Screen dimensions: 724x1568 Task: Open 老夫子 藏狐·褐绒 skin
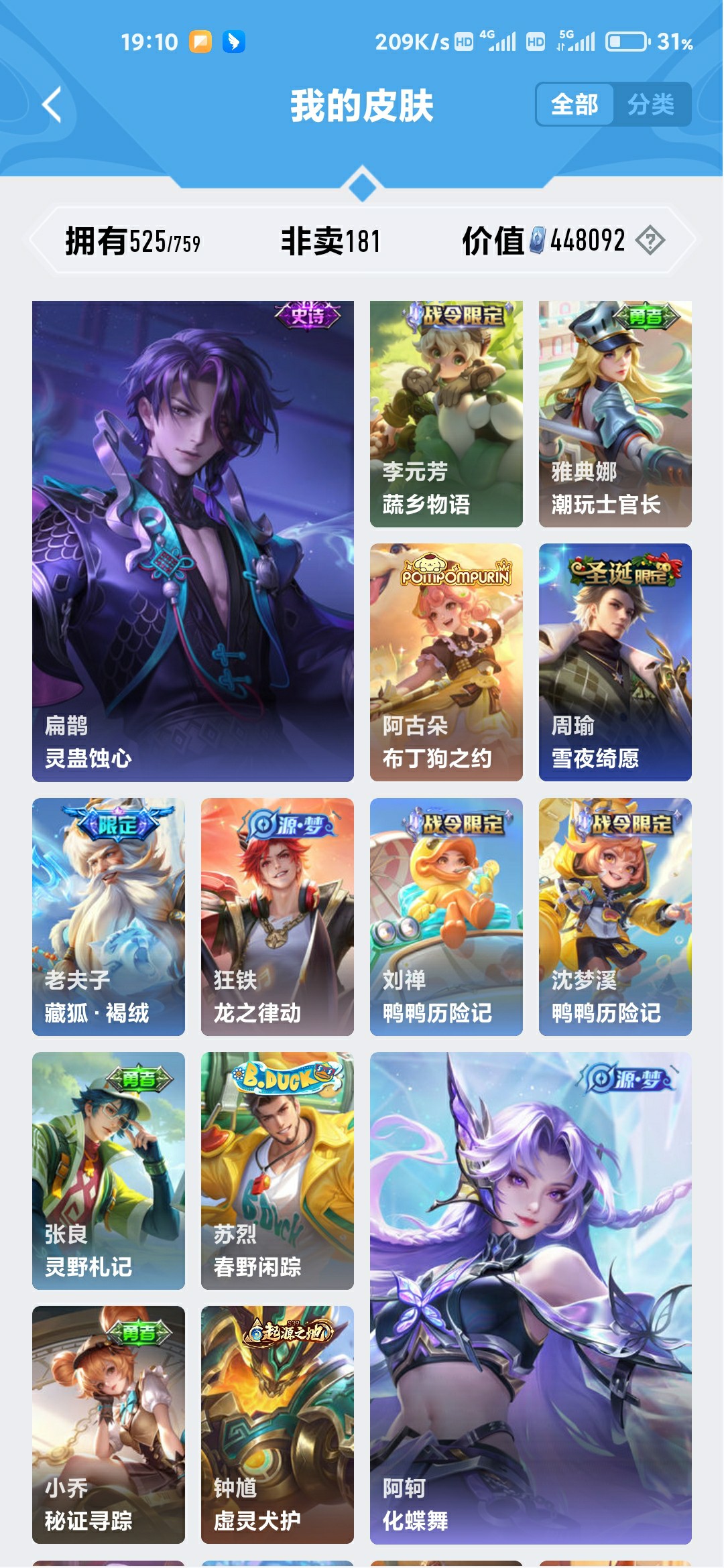(109, 916)
